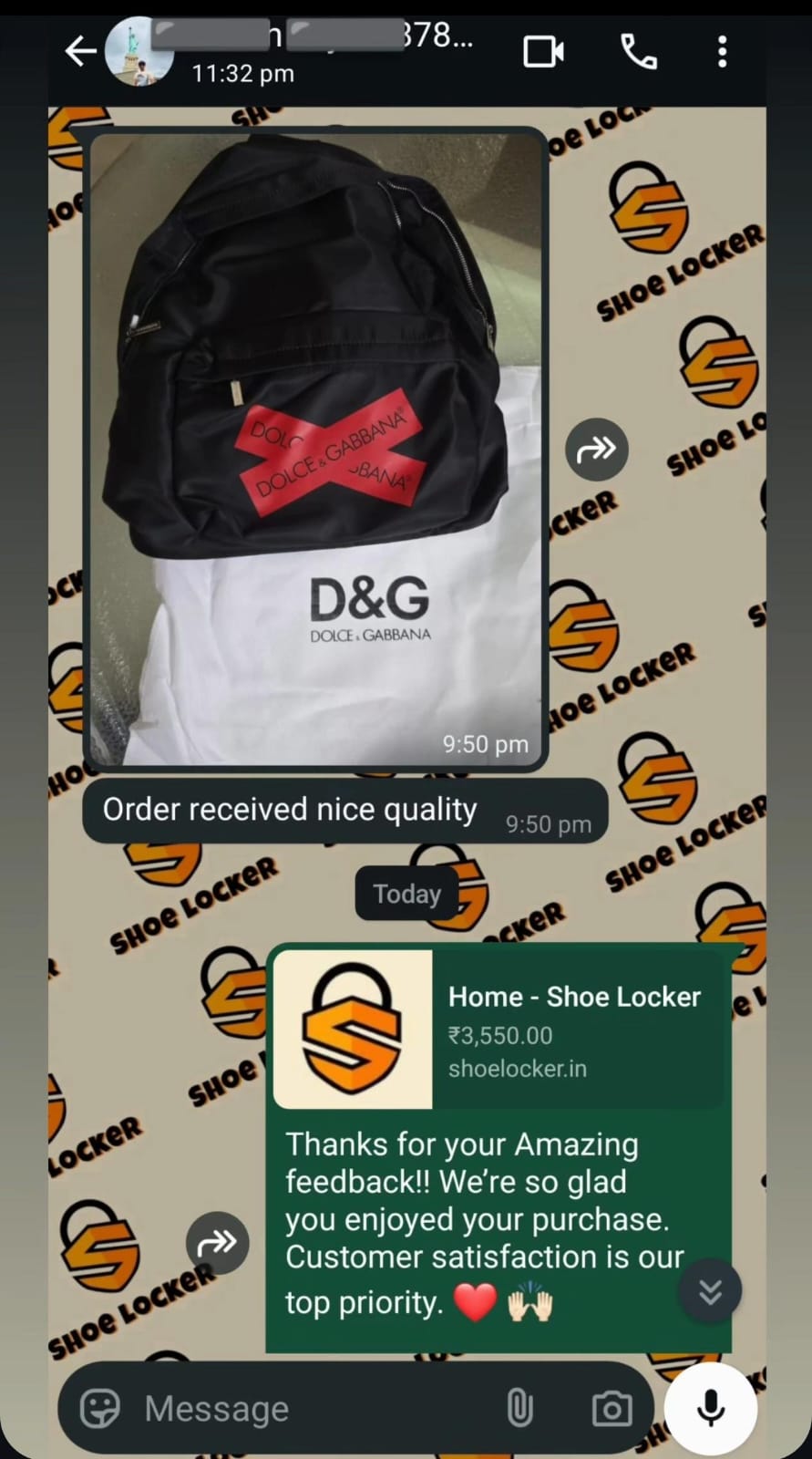The image size is (812, 1459).
Task: Start a voice call
Action: (638, 52)
